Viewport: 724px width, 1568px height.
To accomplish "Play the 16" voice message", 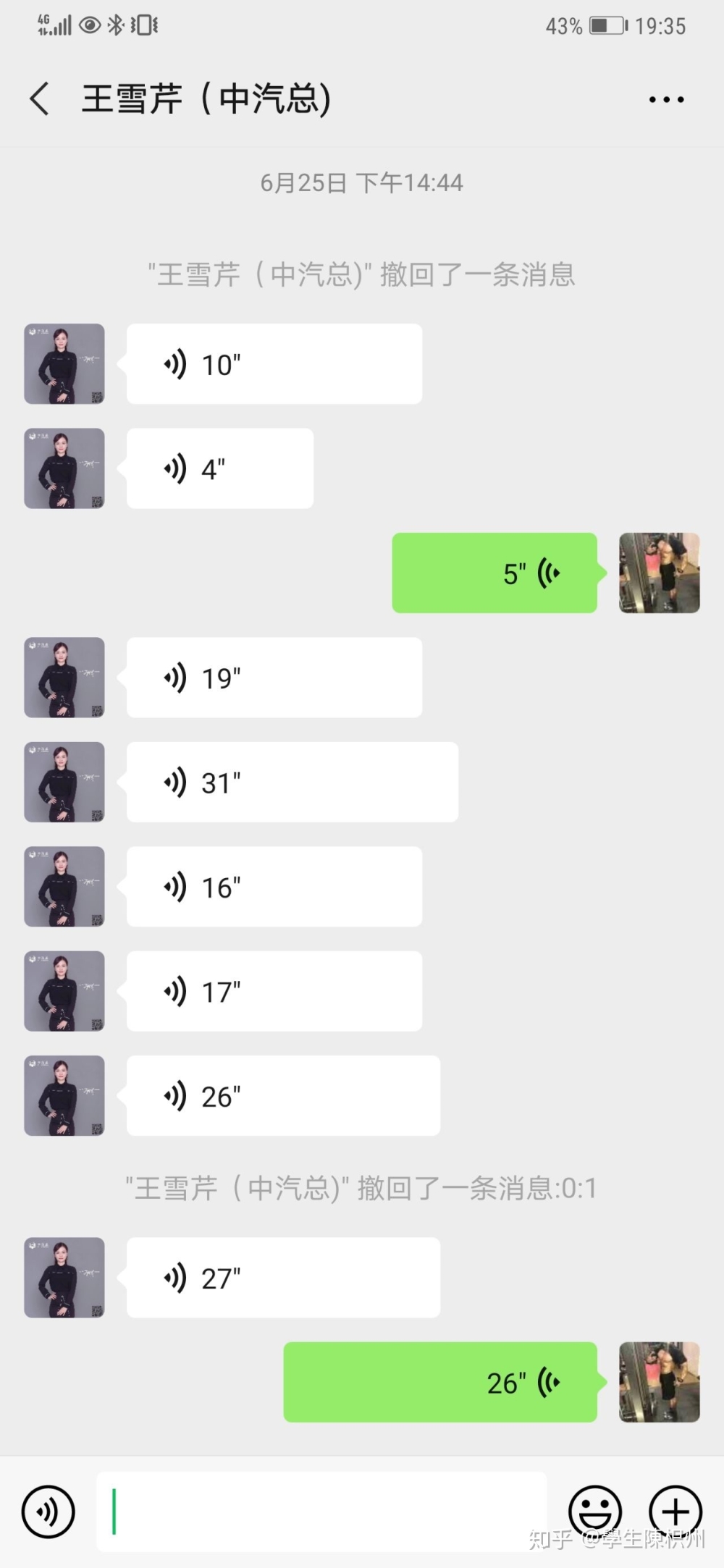I will click(x=274, y=887).
